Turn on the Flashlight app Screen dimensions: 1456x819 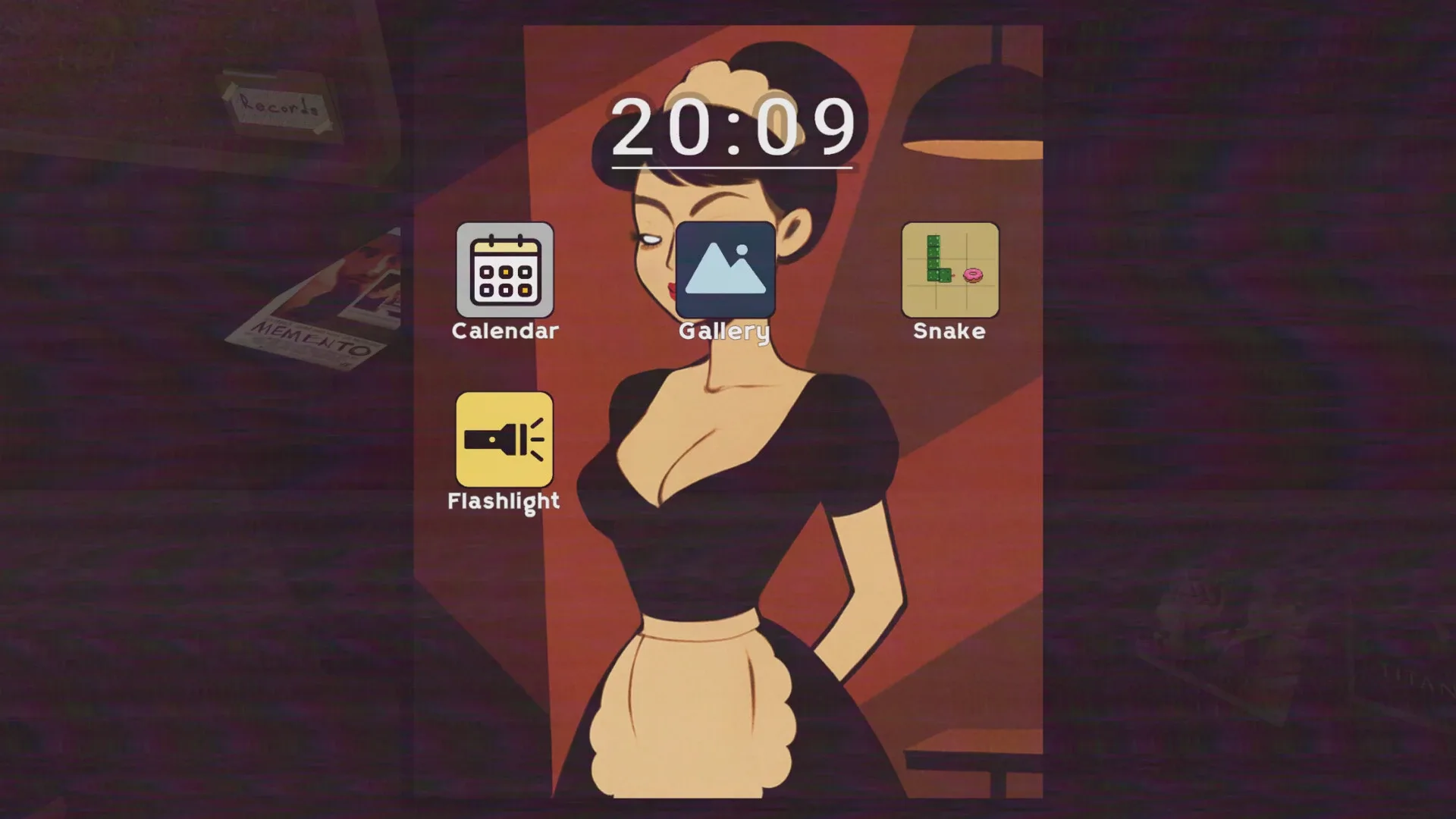pyautogui.click(x=504, y=440)
